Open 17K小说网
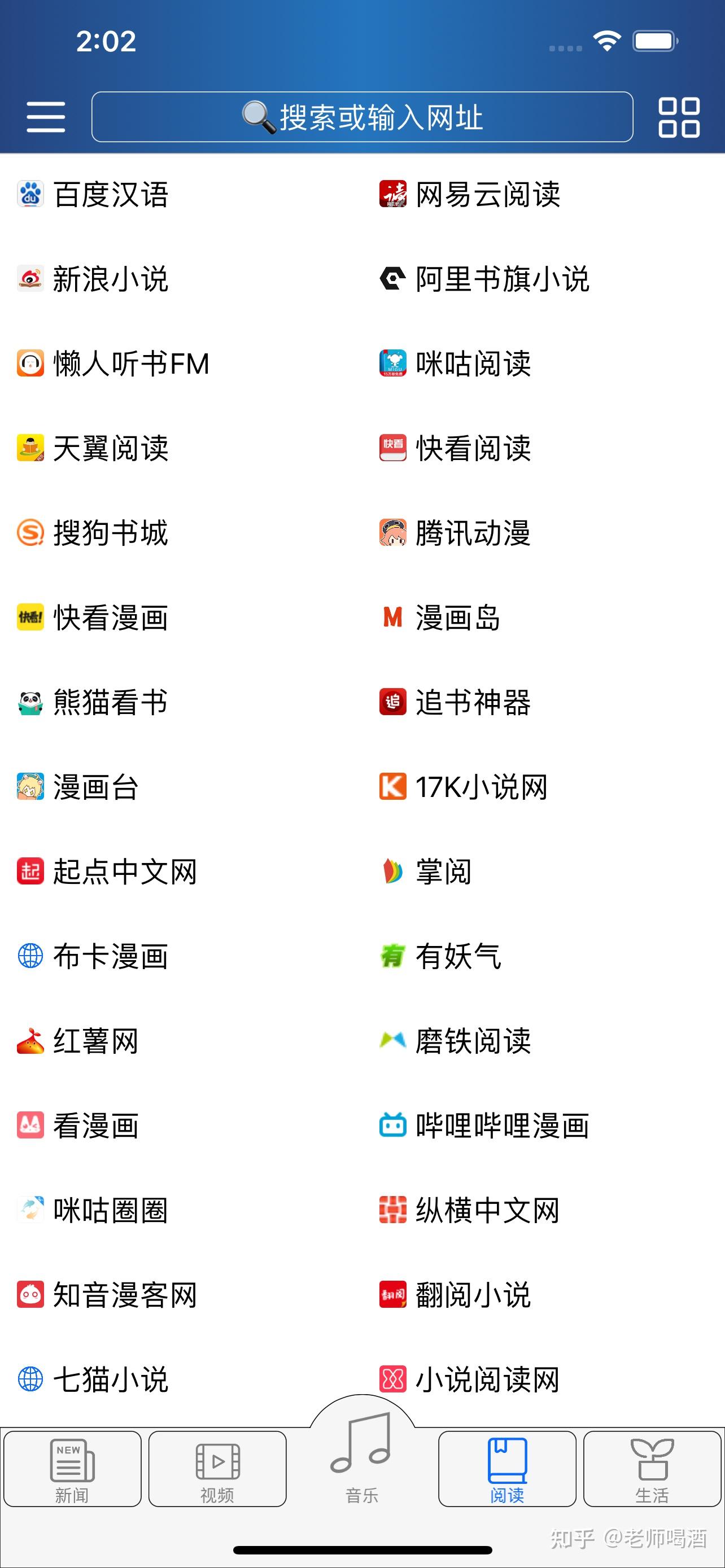The image size is (725, 1568). point(481,787)
